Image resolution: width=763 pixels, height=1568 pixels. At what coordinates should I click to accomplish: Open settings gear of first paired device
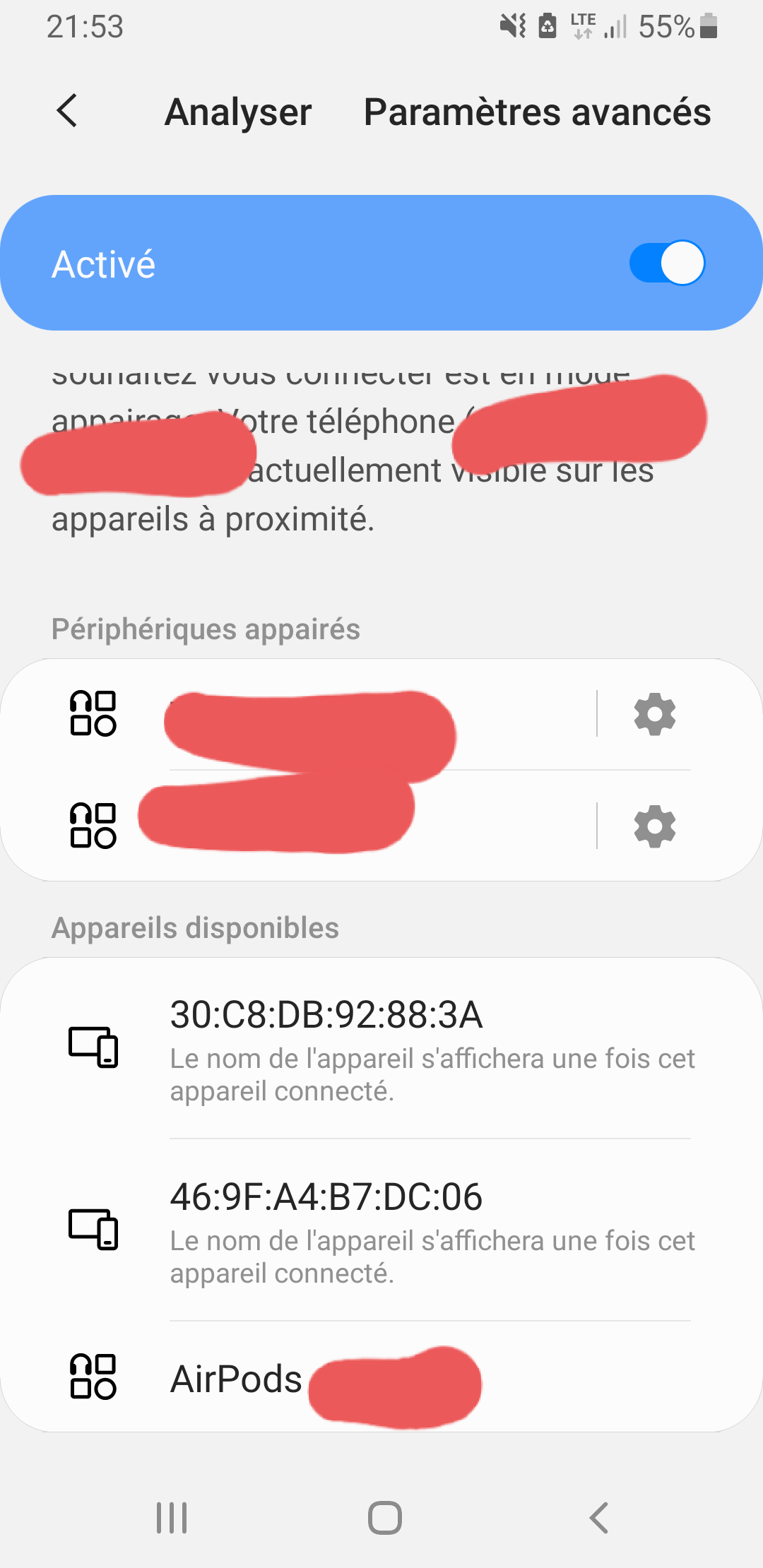tap(655, 714)
